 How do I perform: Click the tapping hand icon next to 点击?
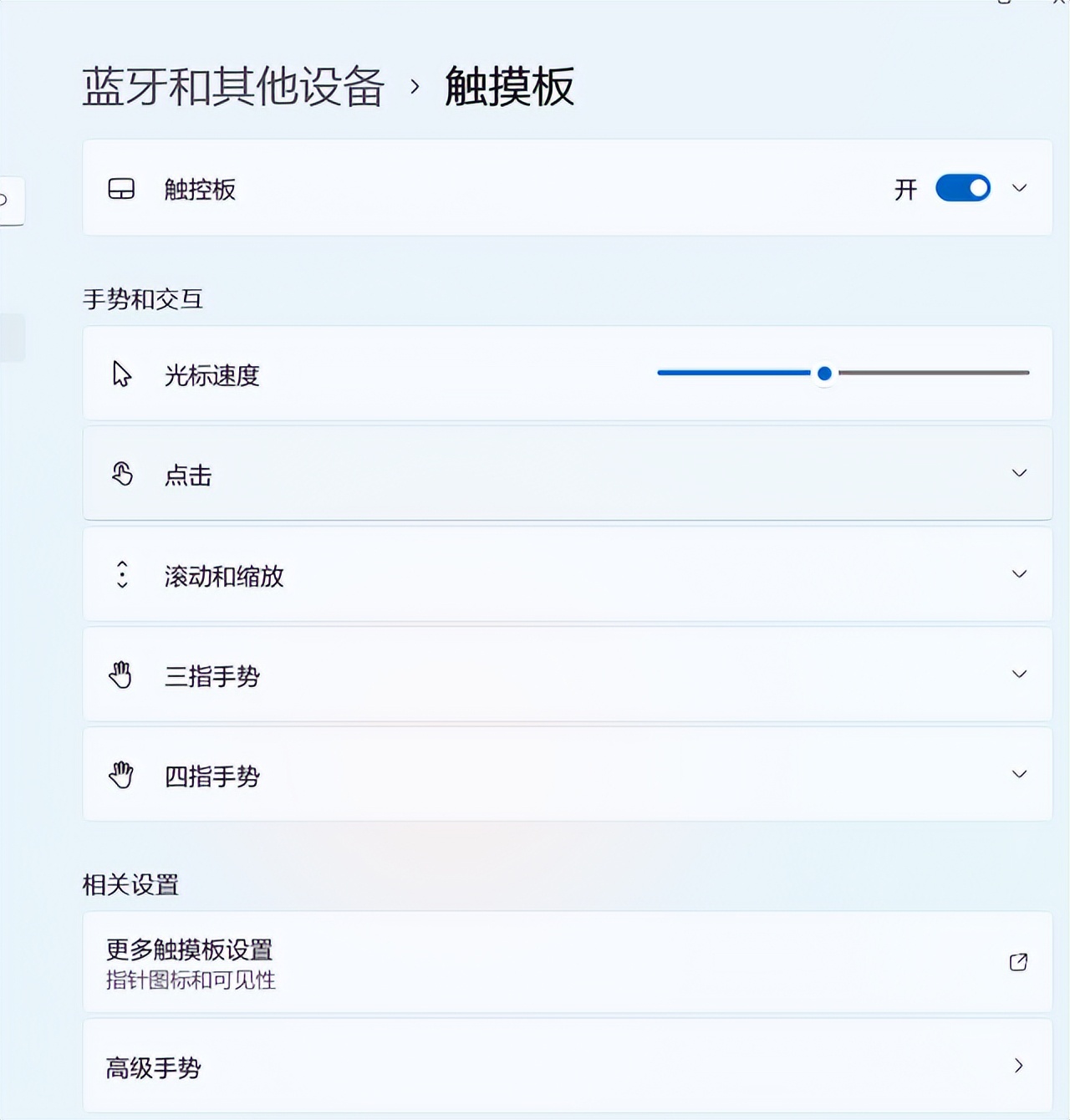pyautogui.click(x=122, y=473)
